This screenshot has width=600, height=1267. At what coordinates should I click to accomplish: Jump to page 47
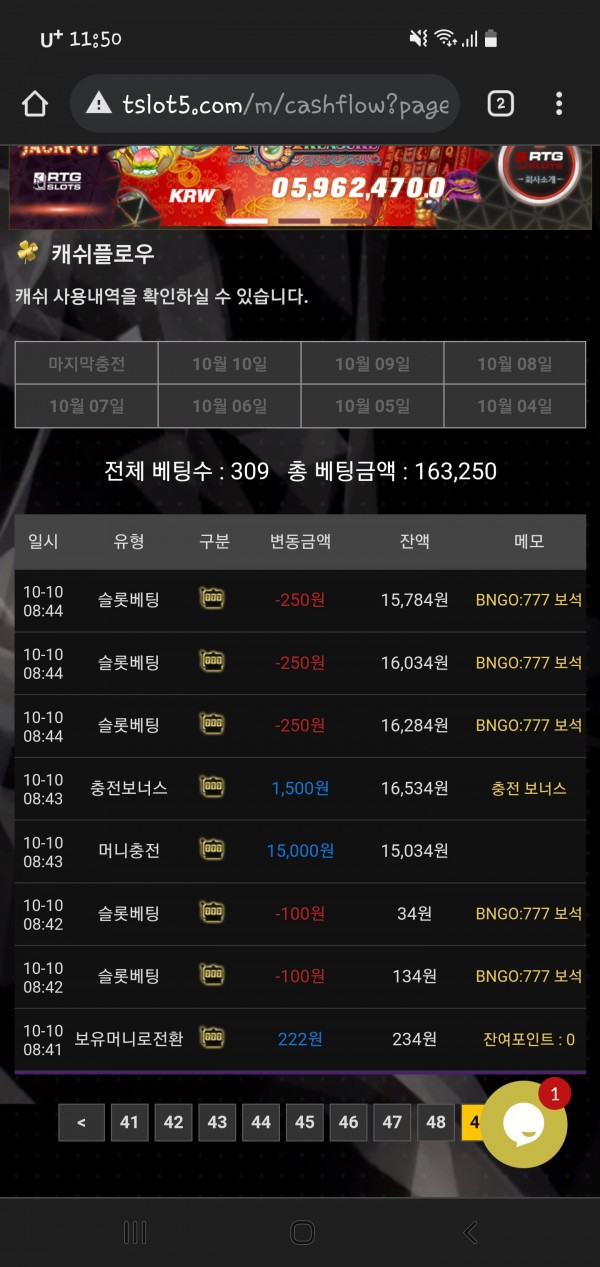tap(392, 1122)
